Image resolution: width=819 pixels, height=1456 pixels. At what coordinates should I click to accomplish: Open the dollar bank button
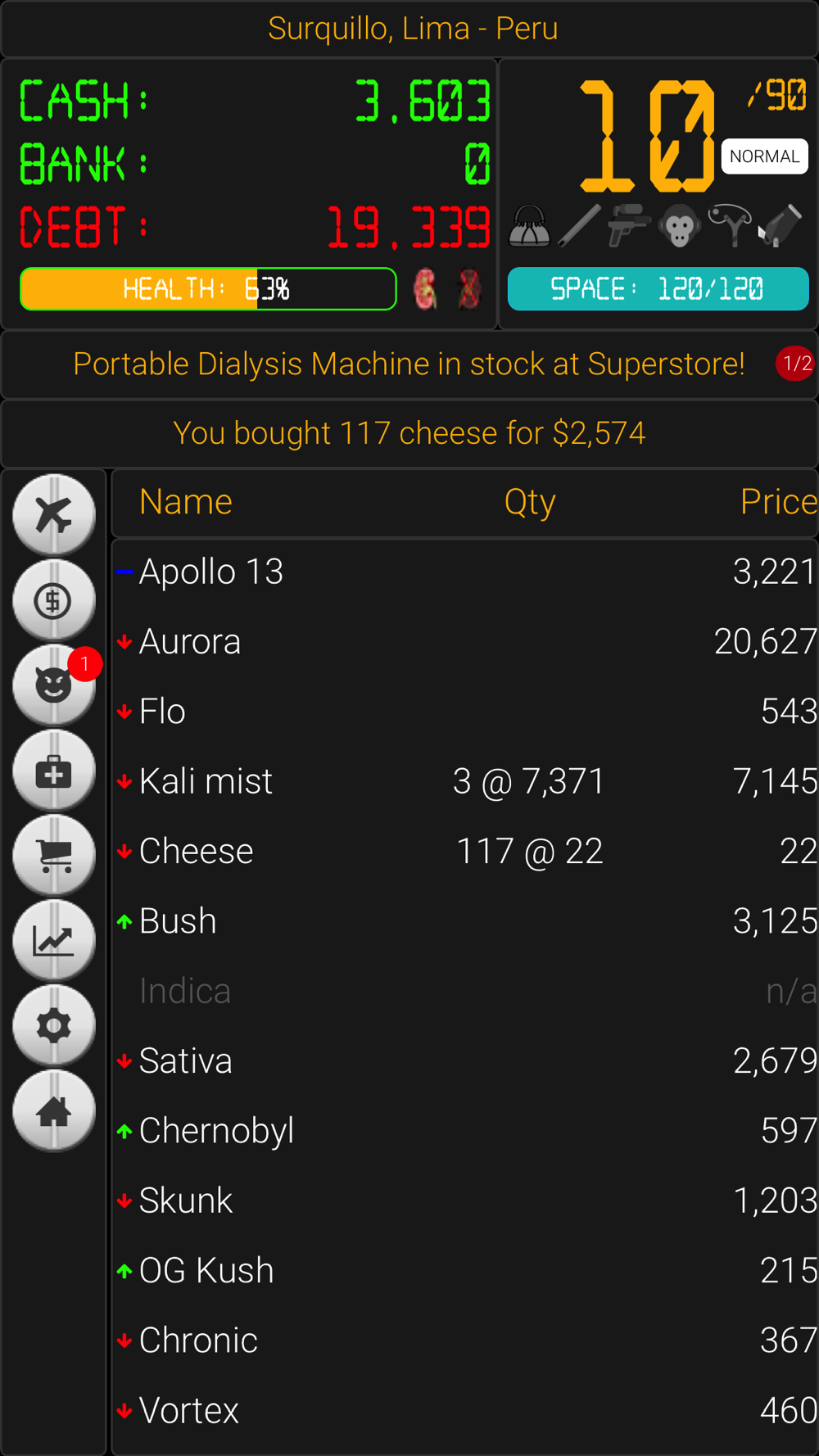coord(54,600)
